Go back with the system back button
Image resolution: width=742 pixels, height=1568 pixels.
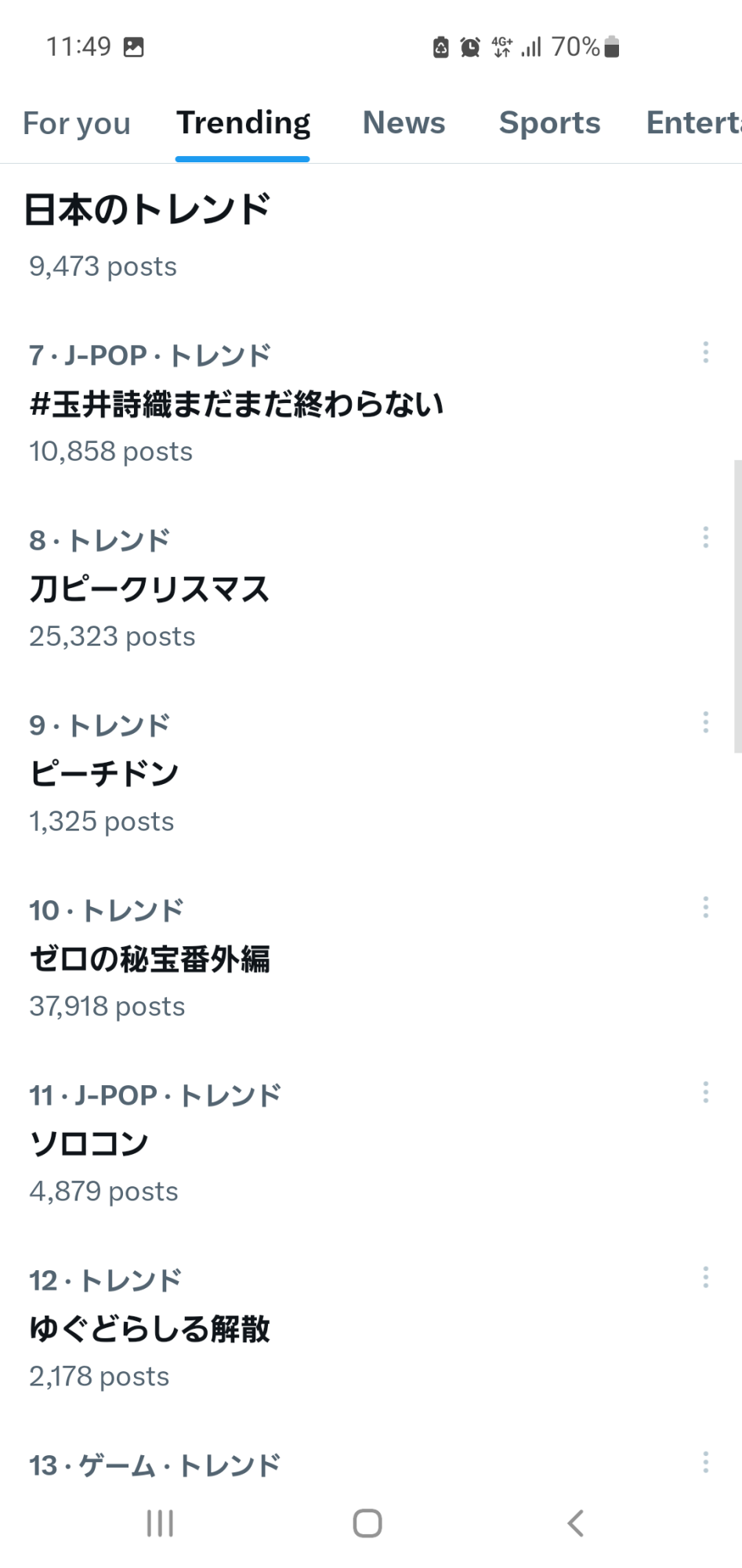coord(576,1523)
